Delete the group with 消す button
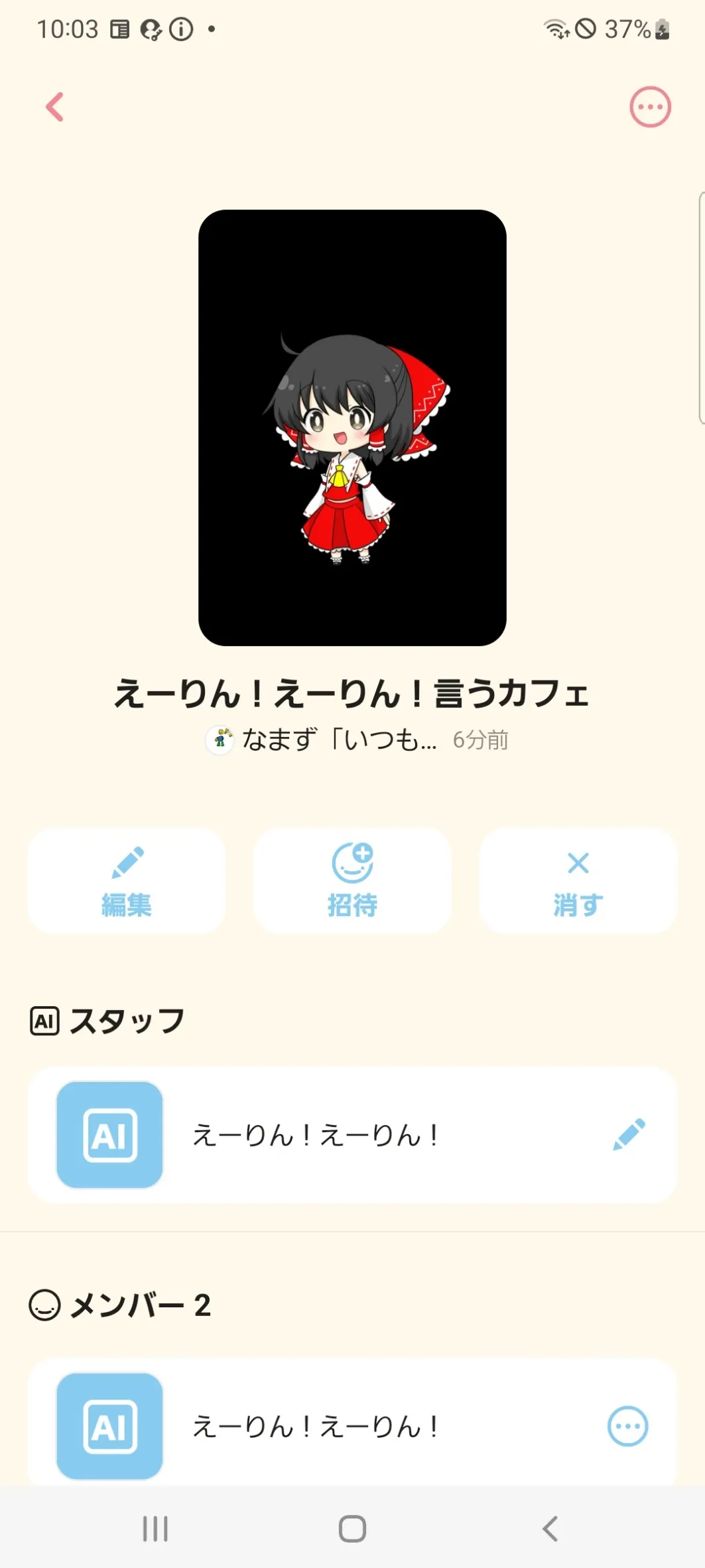 578,880
